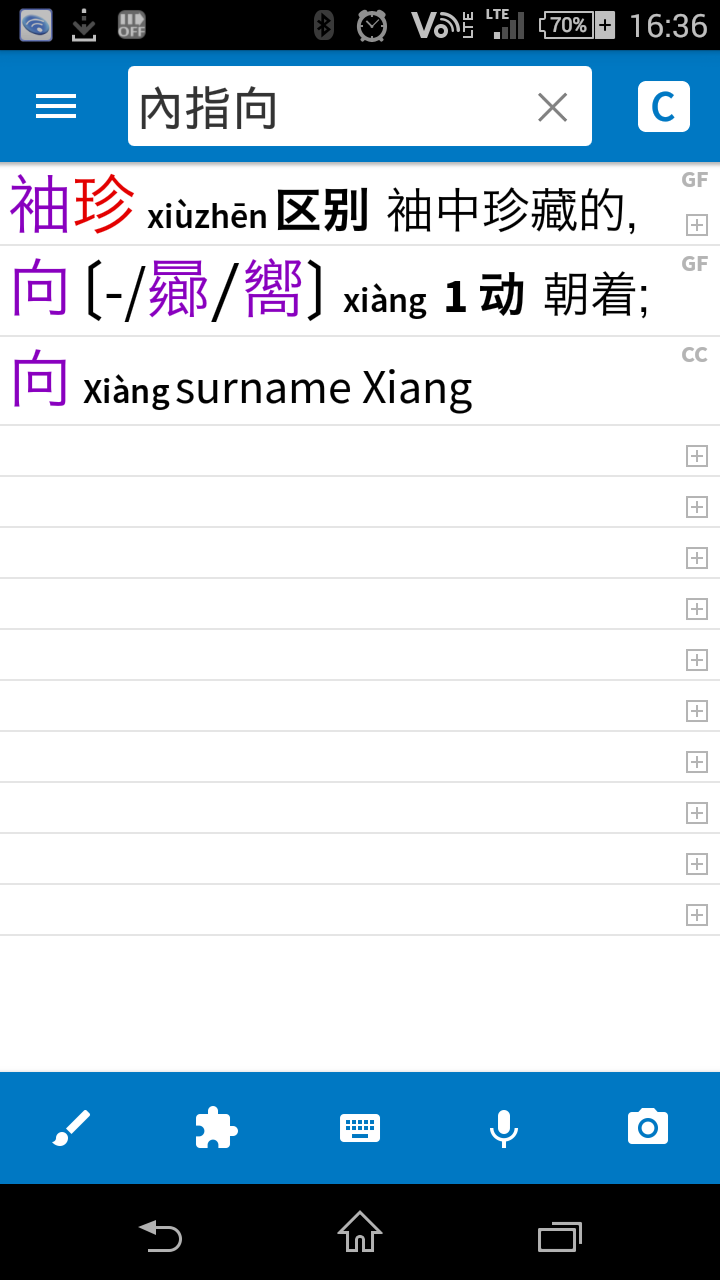Open the puzzle piece radical input
This screenshot has width=720, height=1280.
point(216,1128)
